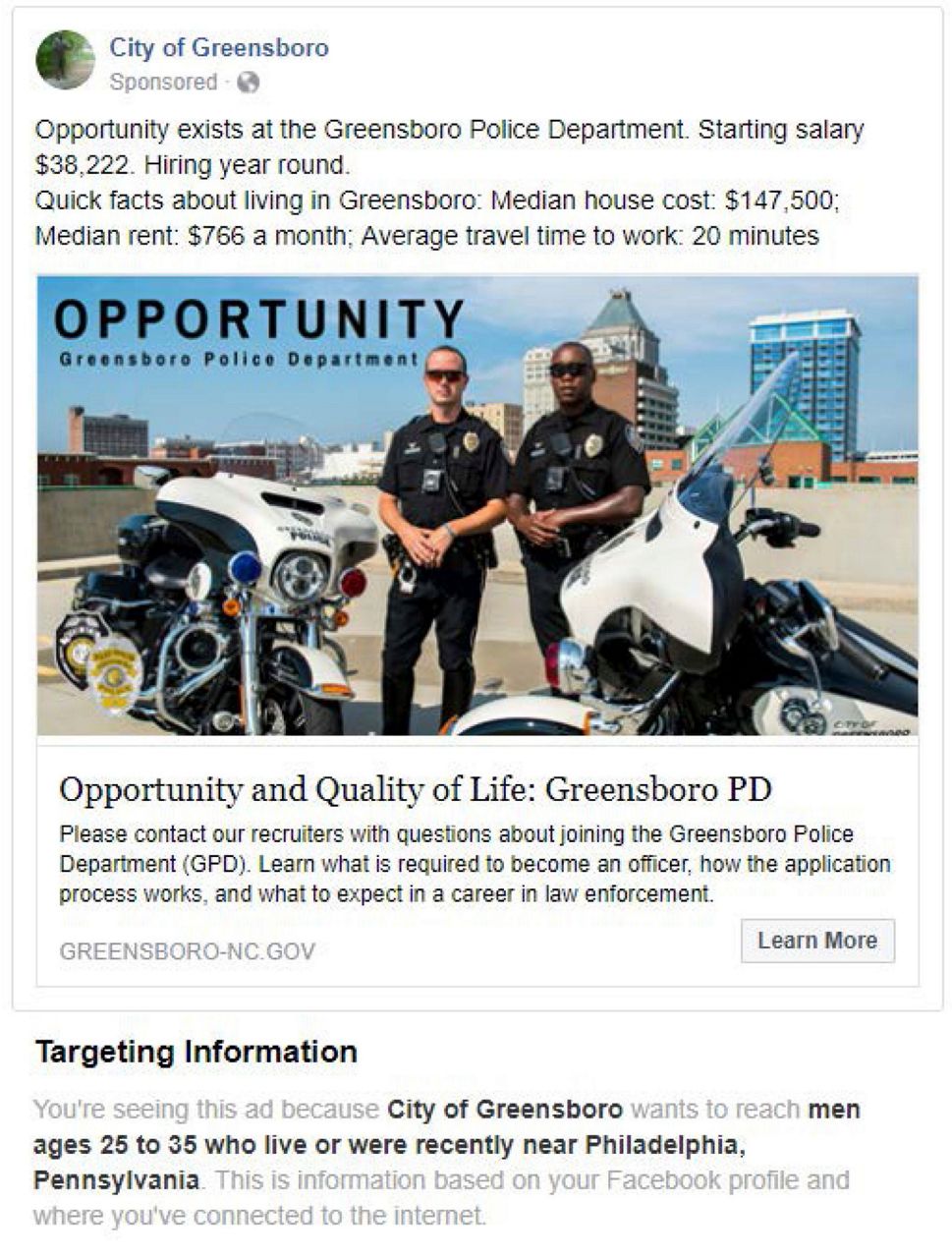Open the Opportunity and Quality of Life headline
Image resolution: width=952 pixels, height=1258 pixels.
coord(416,788)
